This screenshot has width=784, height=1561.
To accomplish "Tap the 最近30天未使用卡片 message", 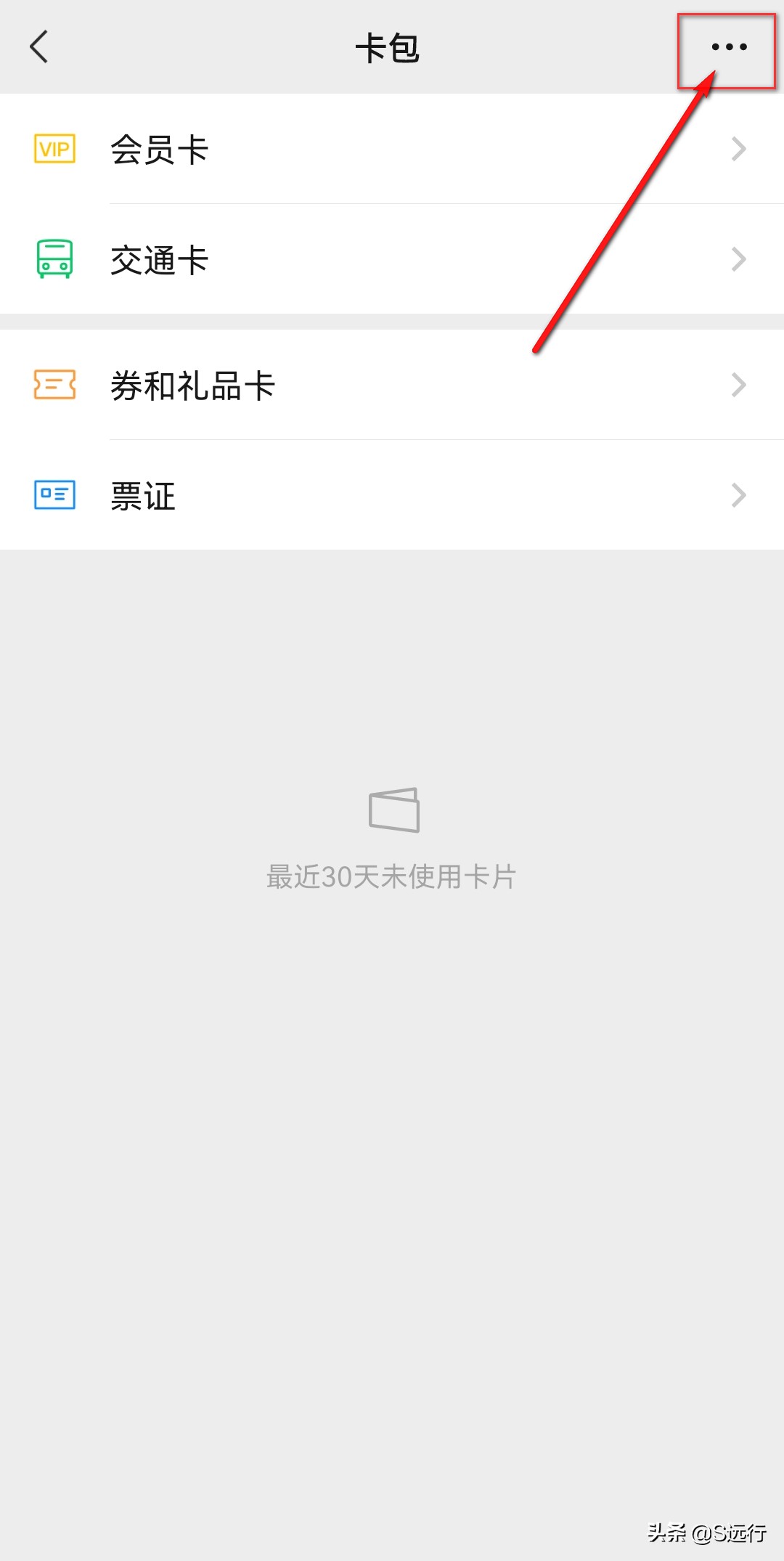I will click(x=392, y=876).
